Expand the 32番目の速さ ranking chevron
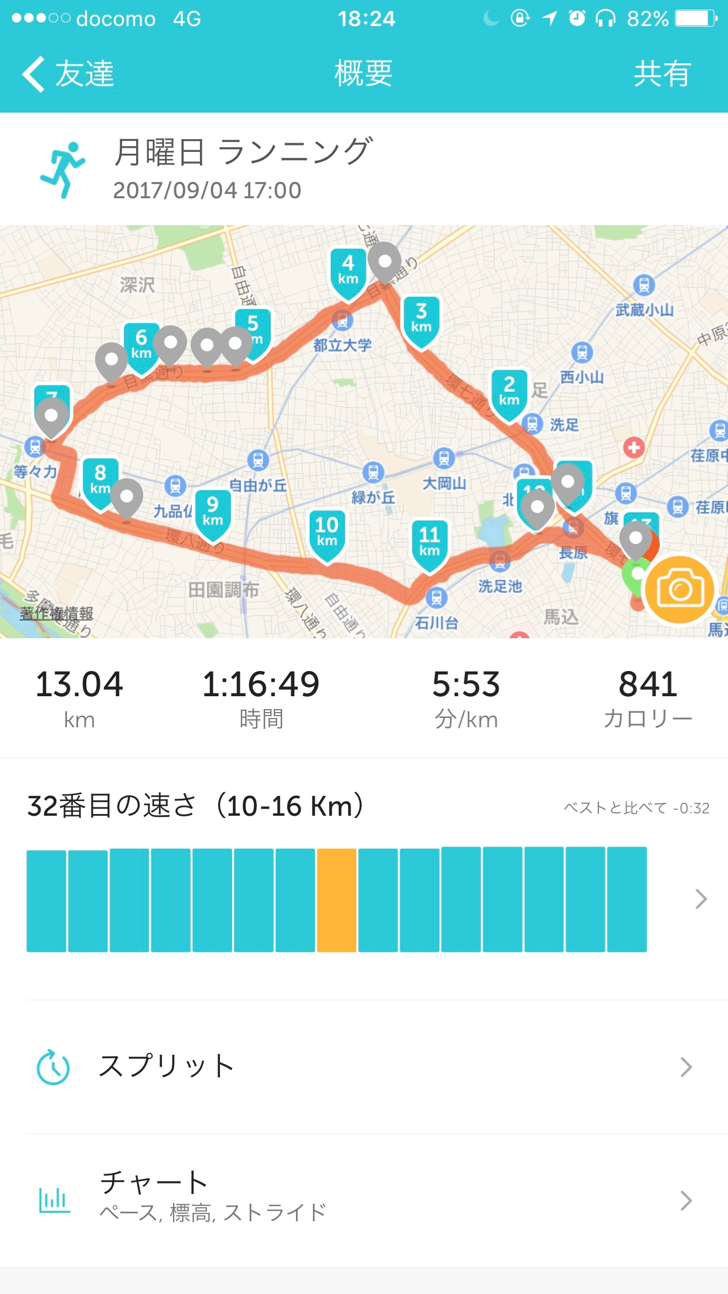This screenshot has height=1294, width=728. 701,899
